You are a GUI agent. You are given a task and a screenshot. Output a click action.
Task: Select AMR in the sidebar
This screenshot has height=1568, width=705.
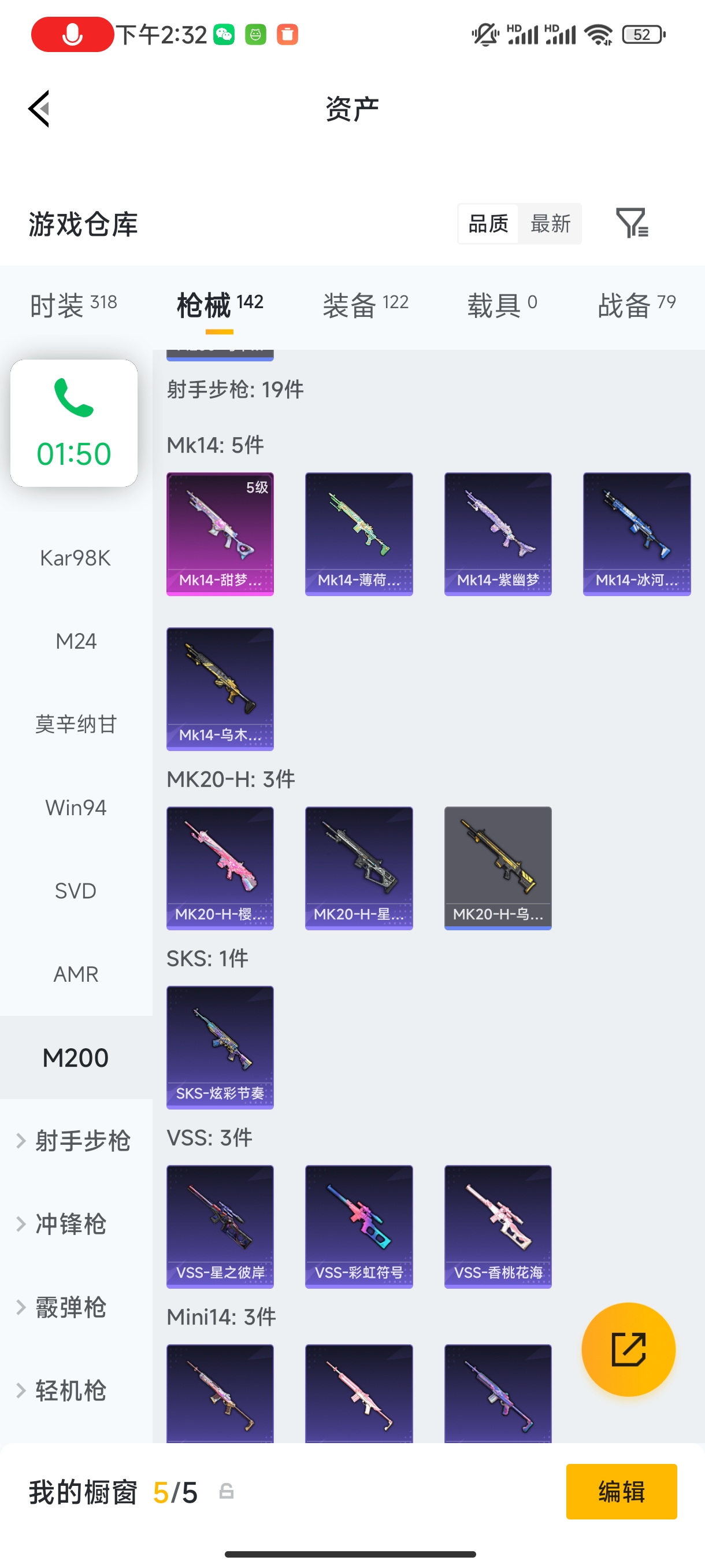click(x=76, y=974)
